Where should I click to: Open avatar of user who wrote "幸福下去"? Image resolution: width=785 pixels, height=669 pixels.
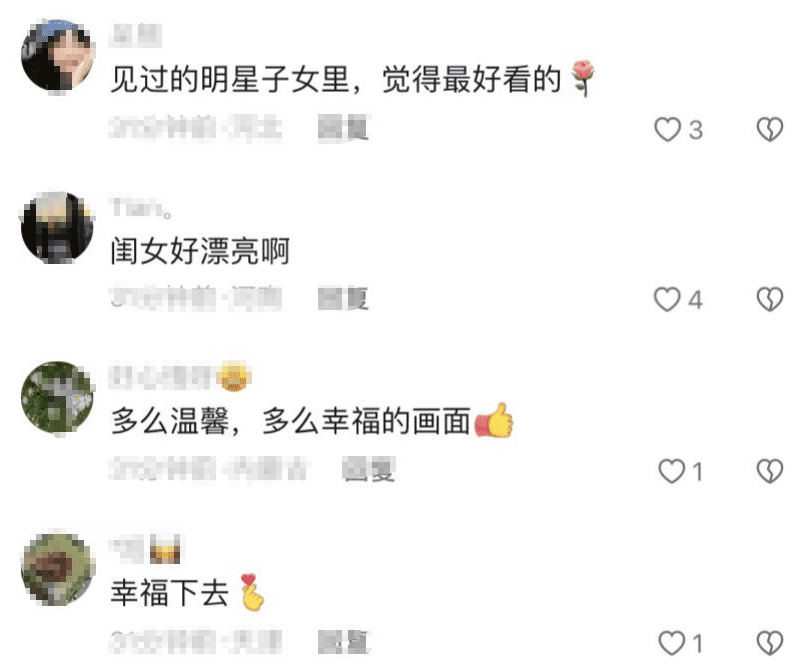[x=57, y=570]
